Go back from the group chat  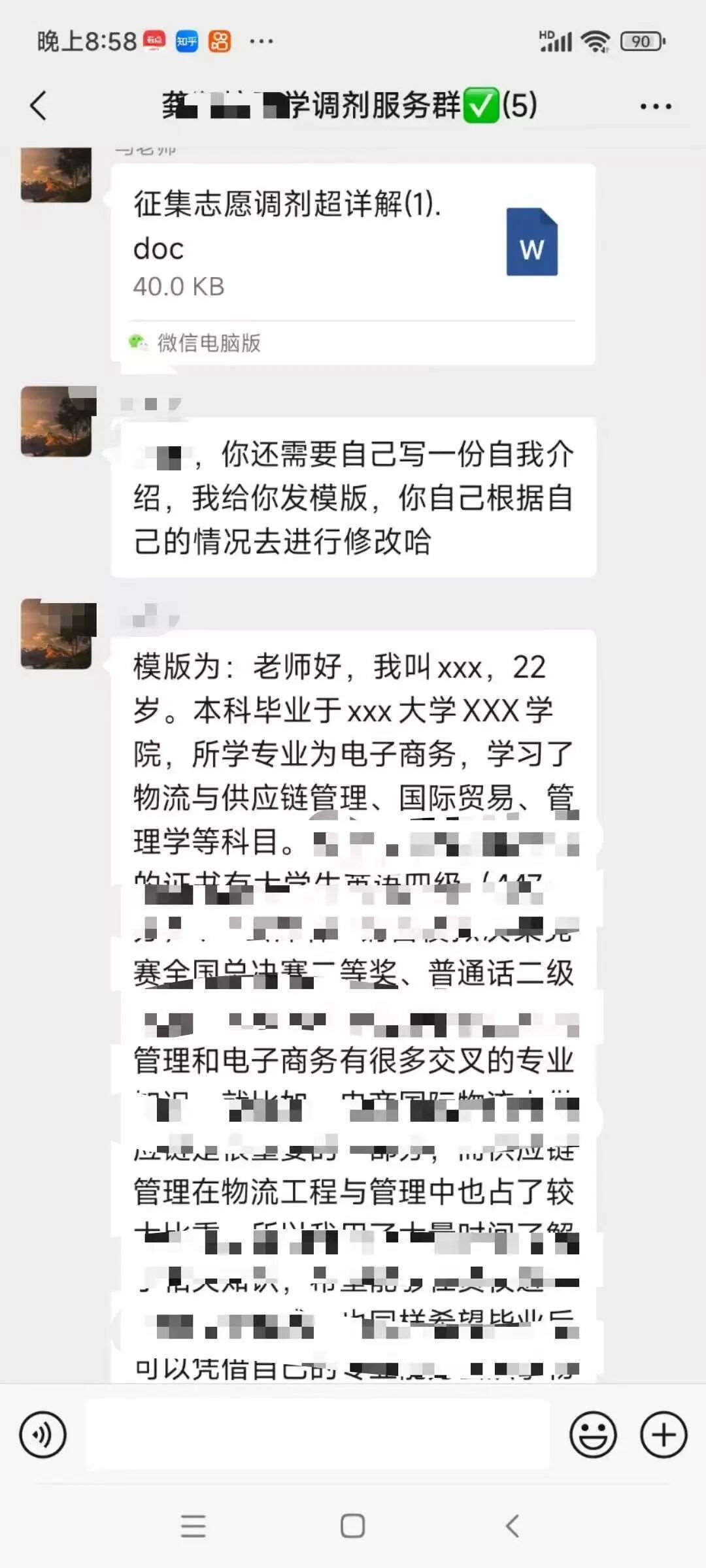coord(39,106)
